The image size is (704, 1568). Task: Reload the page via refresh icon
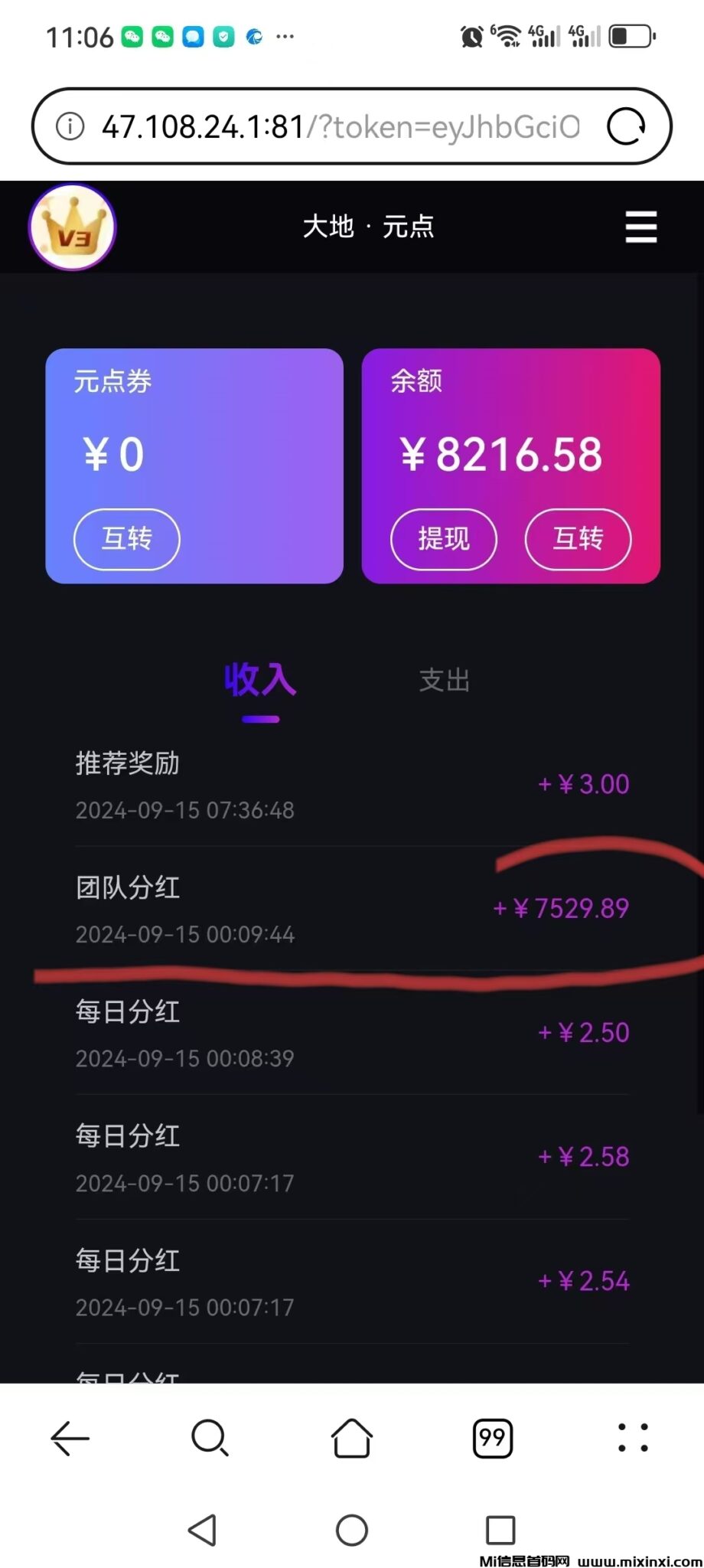pos(626,125)
